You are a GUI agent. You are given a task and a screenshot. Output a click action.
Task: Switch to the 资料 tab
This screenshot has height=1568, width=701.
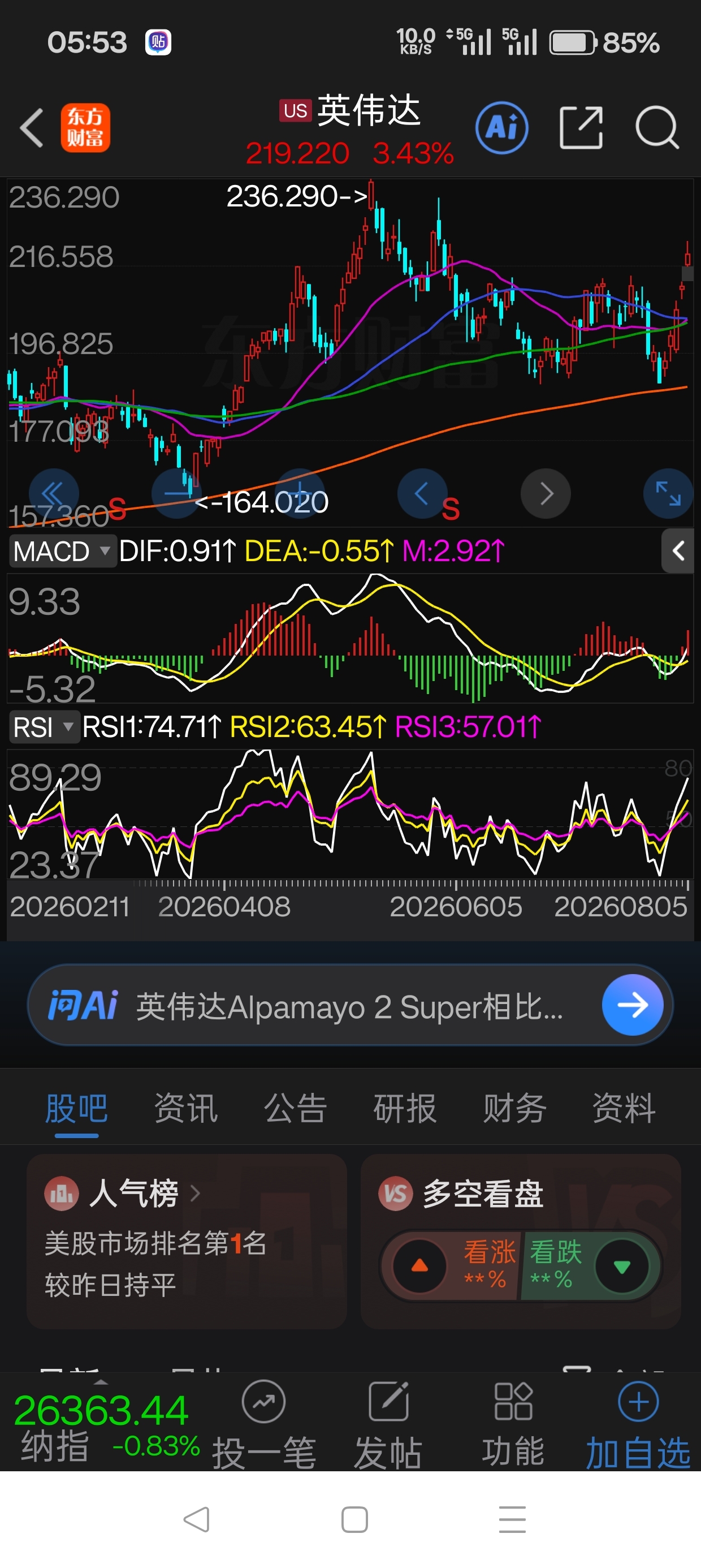pyautogui.click(x=624, y=1108)
